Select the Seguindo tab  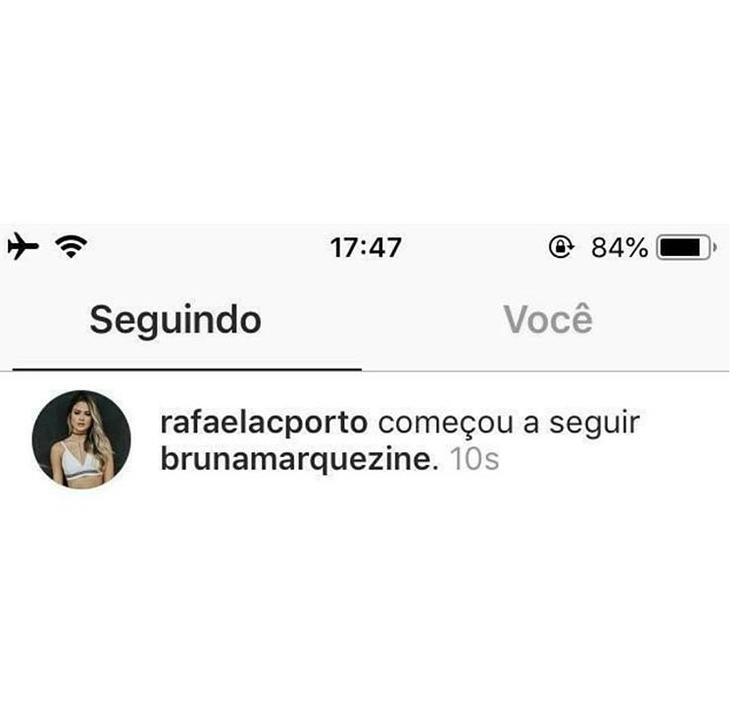[x=175, y=320]
